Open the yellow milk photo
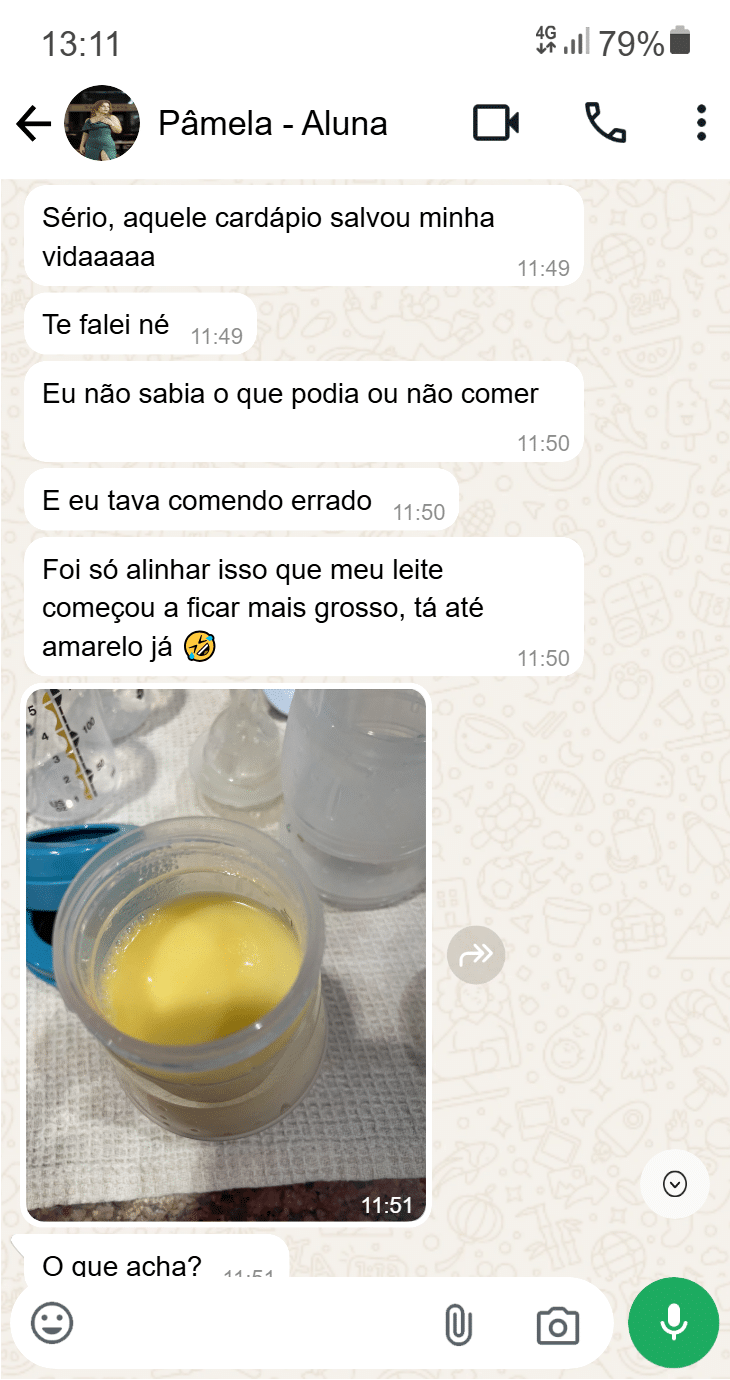Screen dimensions: 730x1380 (227, 954)
